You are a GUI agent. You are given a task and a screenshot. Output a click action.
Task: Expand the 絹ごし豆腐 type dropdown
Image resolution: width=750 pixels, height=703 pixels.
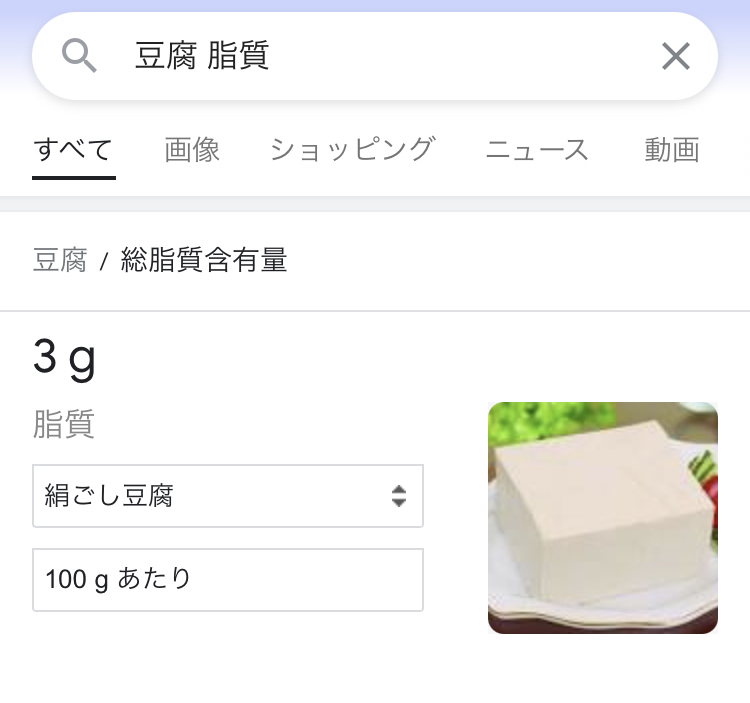point(228,496)
